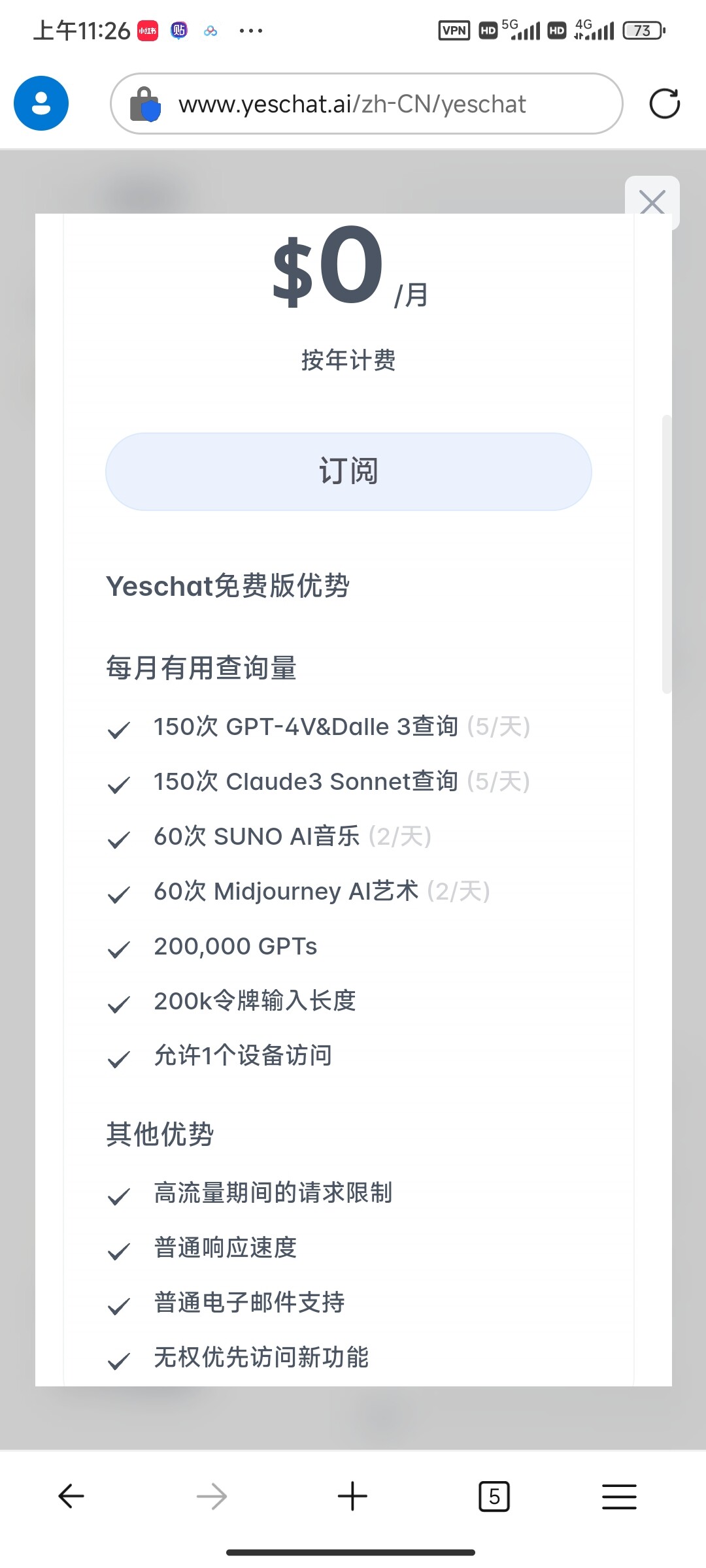The image size is (706, 1568).
Task: Tap the 订阅 subscribe button
Action: click(x=348, y=471)
